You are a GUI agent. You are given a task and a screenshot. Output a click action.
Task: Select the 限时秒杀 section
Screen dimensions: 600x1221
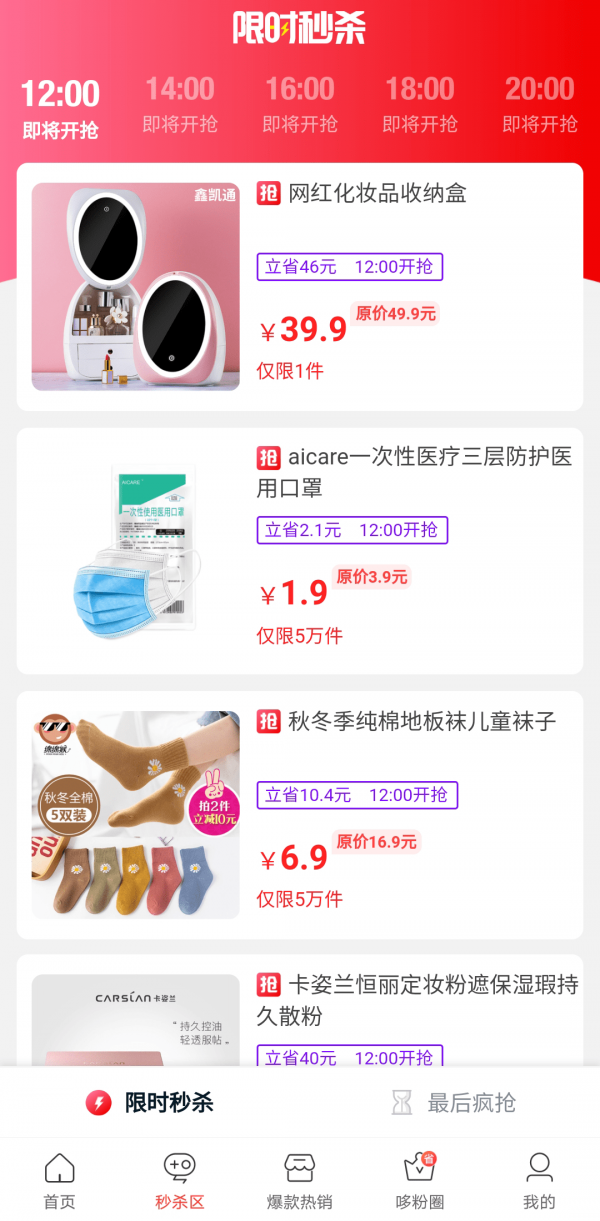point(150,1102)
